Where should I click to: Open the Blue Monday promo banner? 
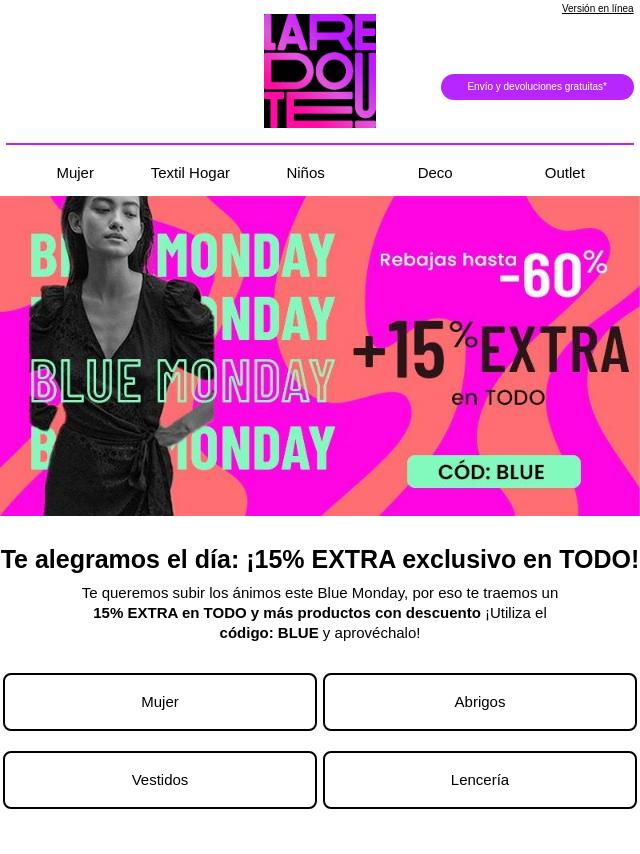click(320, 356)
